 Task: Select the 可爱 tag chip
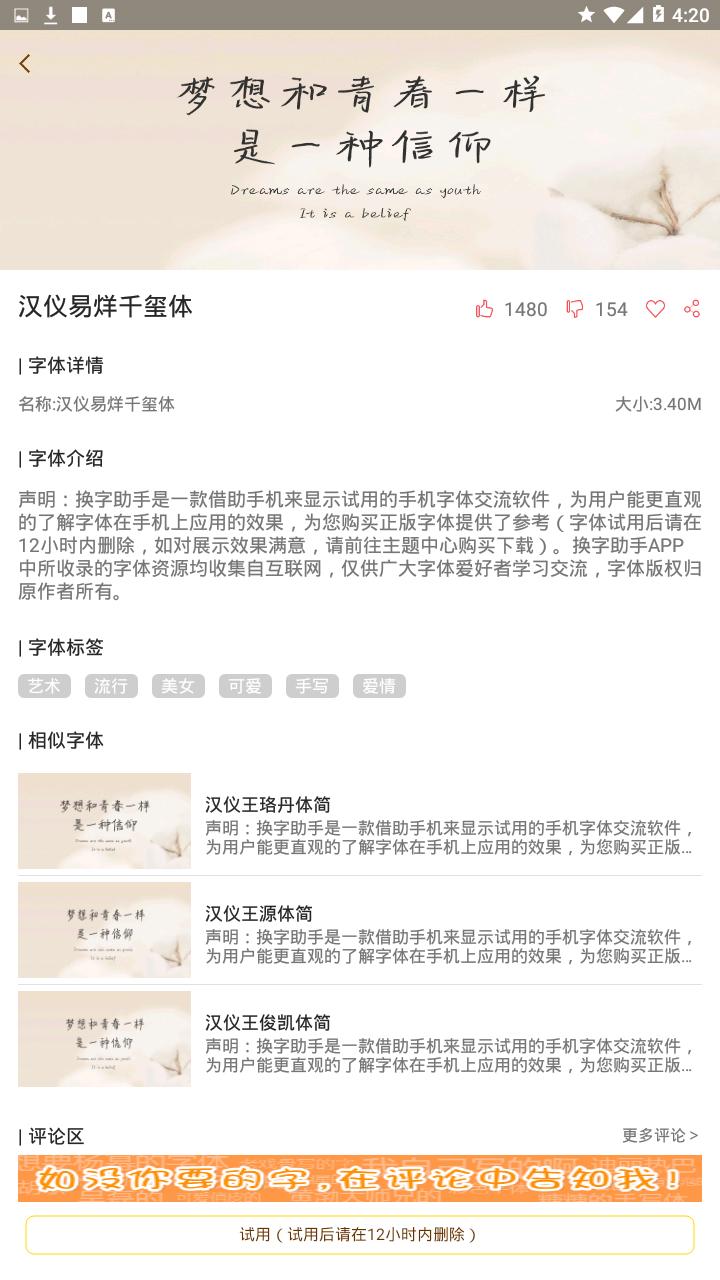coord(245,686)
